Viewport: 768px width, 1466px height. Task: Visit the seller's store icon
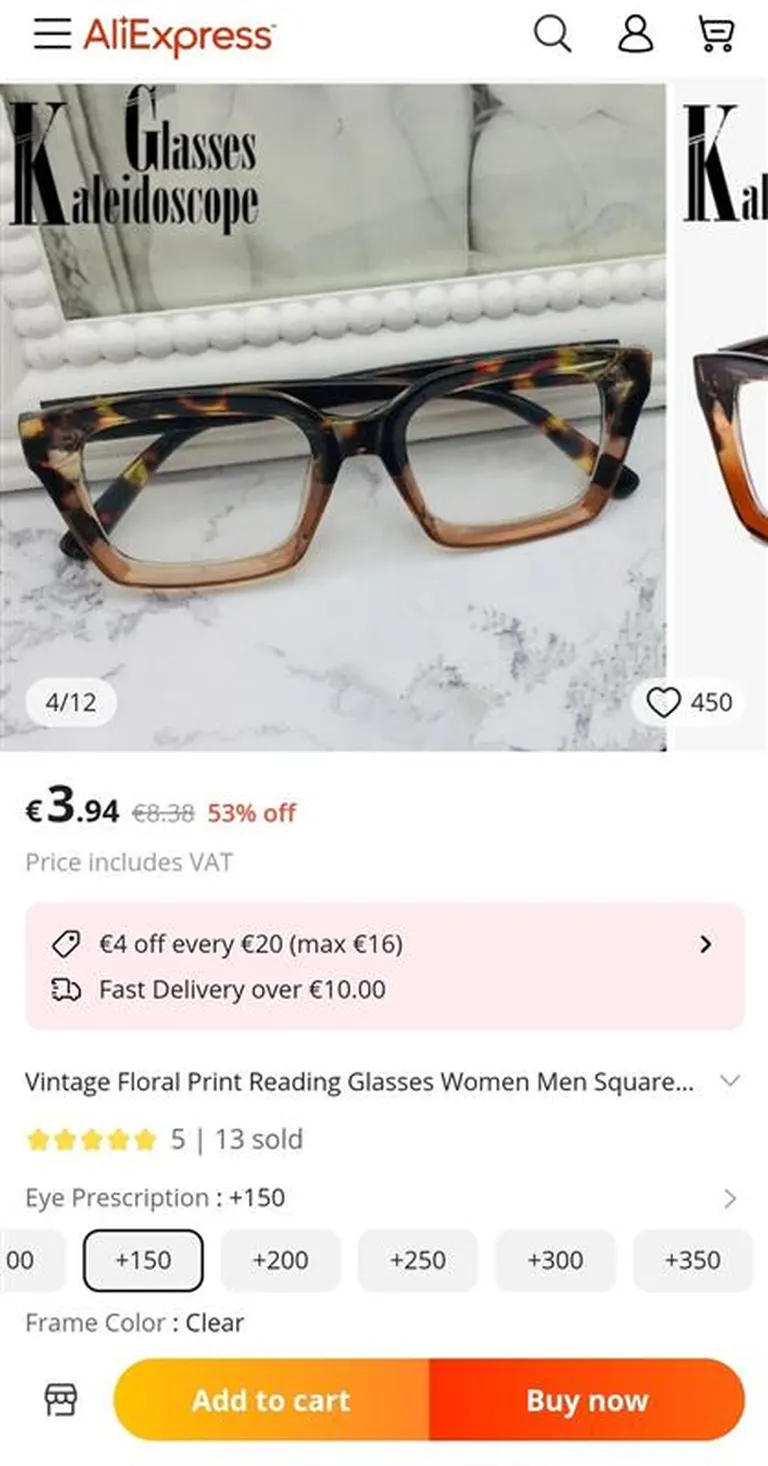click(61, 1400)
